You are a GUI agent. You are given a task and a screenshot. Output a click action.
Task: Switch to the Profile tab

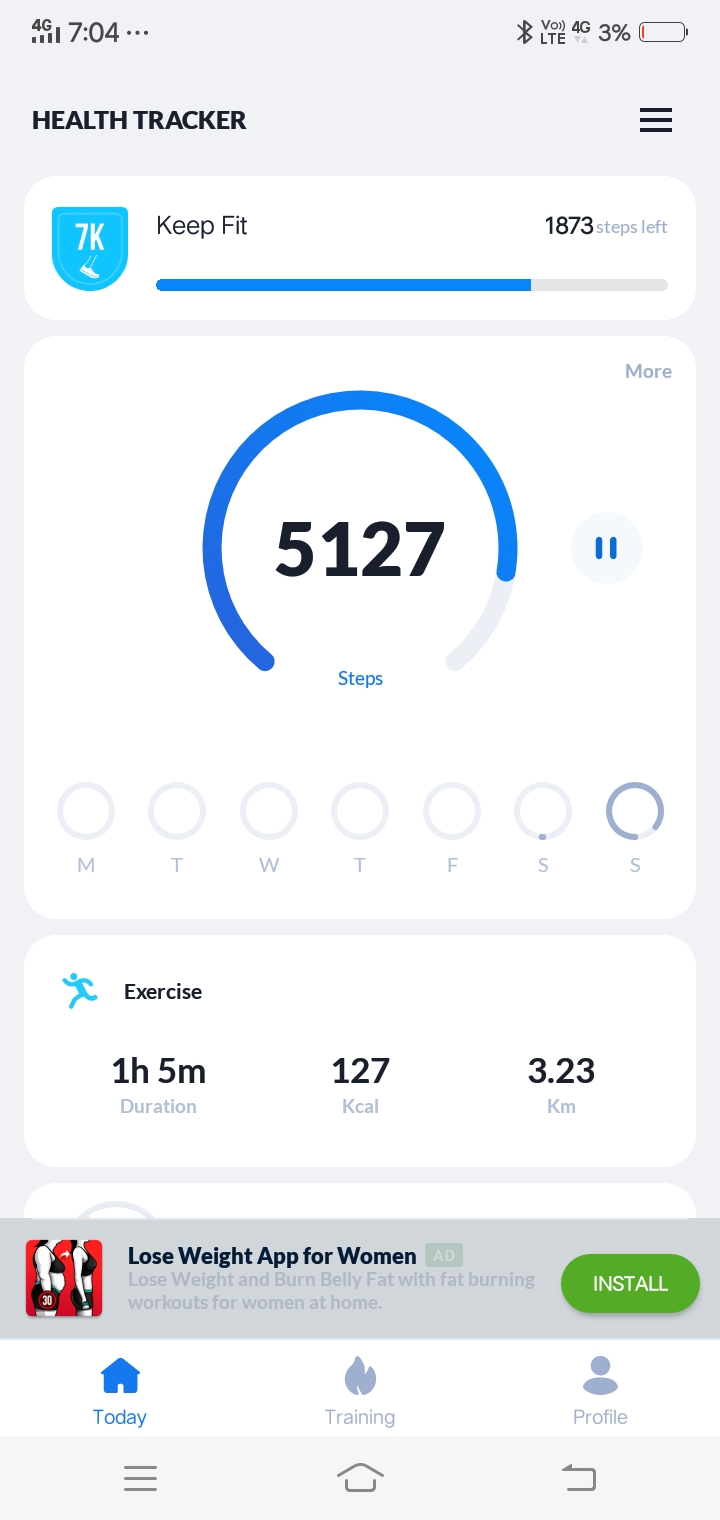pyautogui.click(x=600, y=1391)
